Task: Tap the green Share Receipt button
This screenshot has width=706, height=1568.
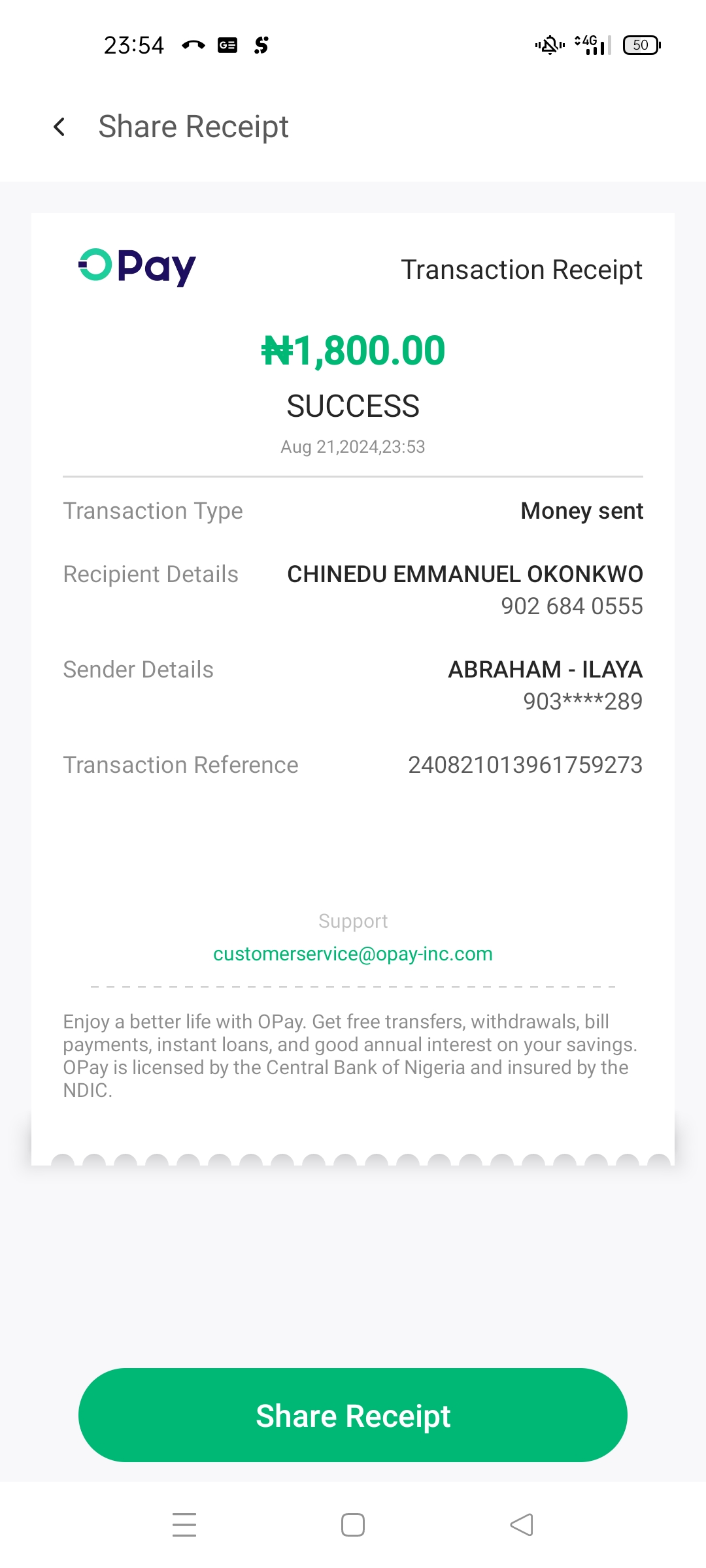Action: point(353,1415)
